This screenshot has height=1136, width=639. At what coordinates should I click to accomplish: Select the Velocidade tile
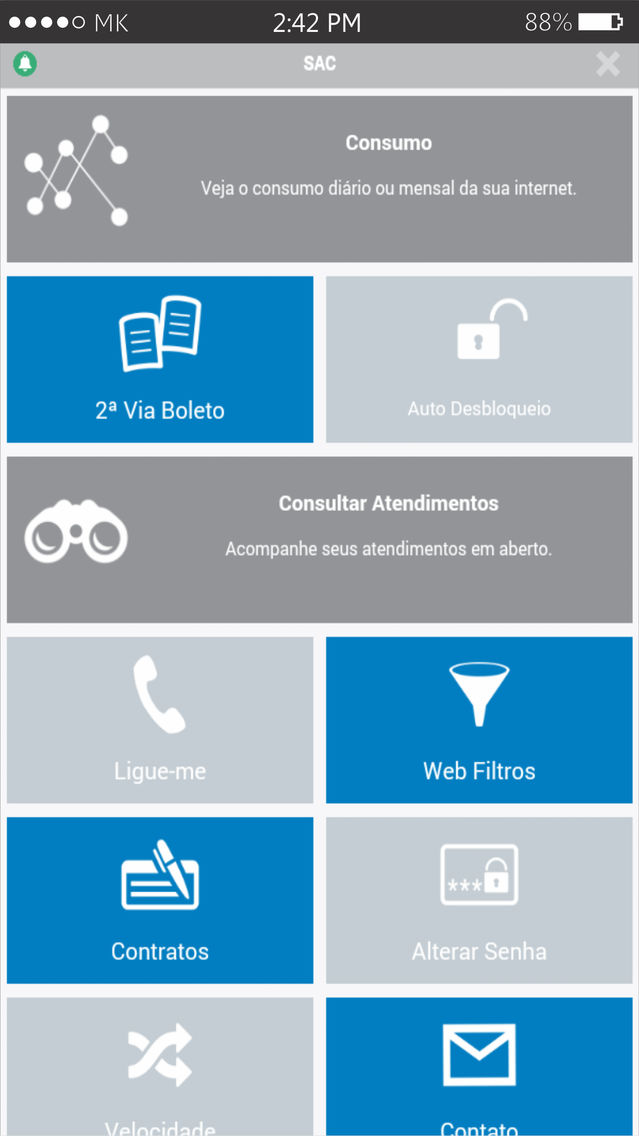tap(160, 1066)
